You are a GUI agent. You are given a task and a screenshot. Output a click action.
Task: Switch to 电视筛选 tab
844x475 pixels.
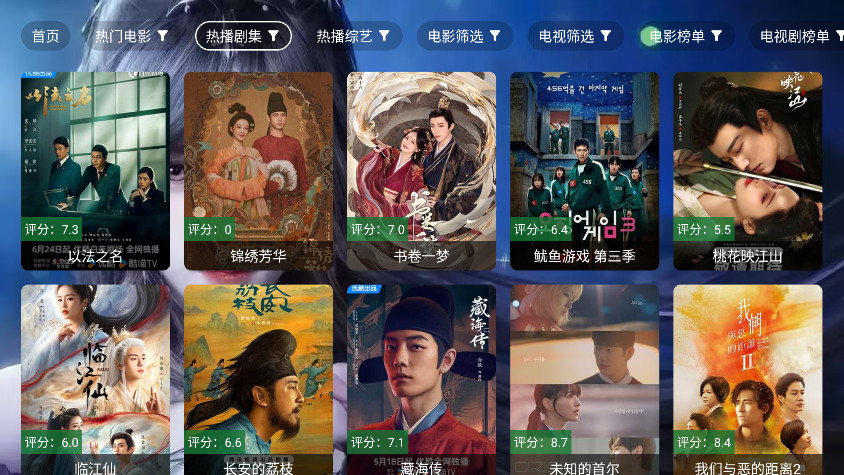coord(575,37)
